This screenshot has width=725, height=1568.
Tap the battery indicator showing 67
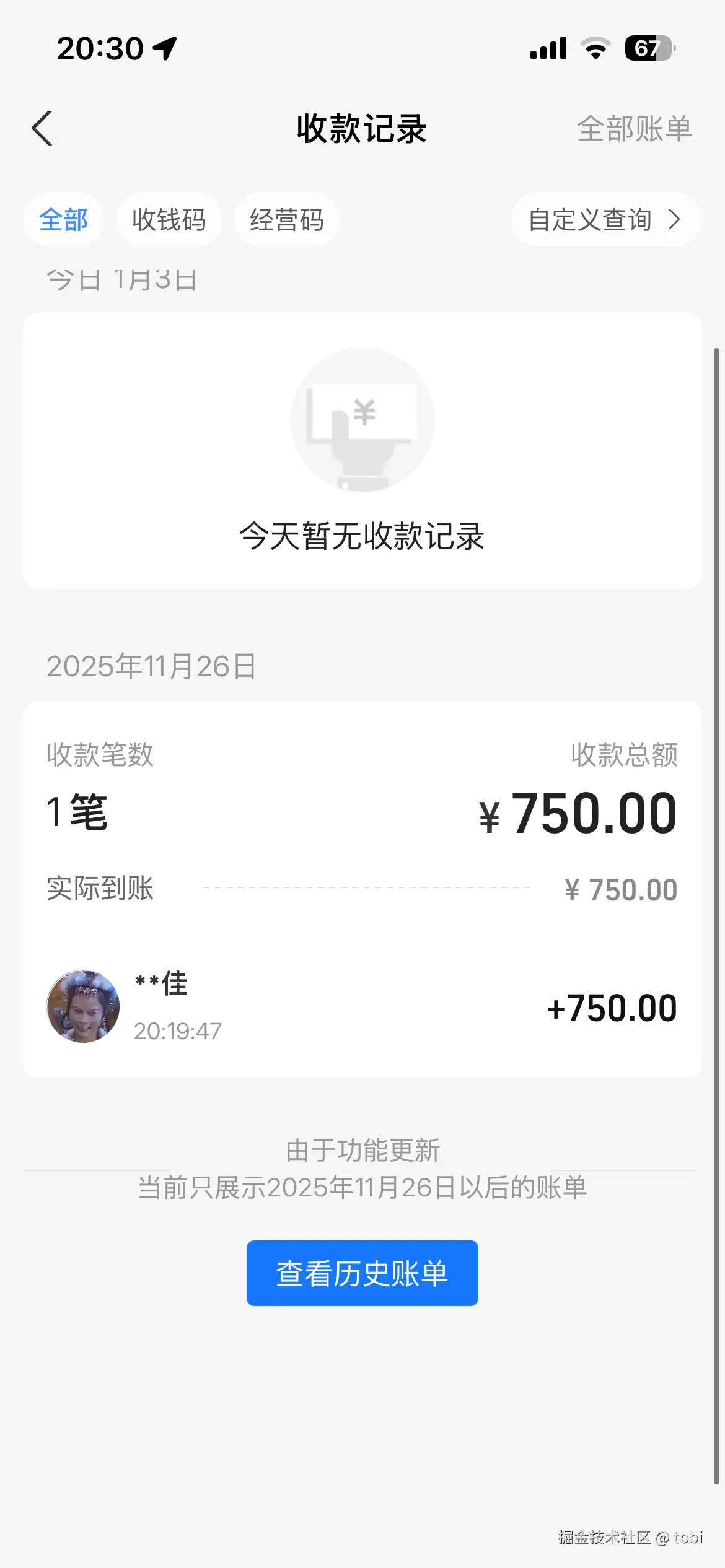click(x=648, y=46)
